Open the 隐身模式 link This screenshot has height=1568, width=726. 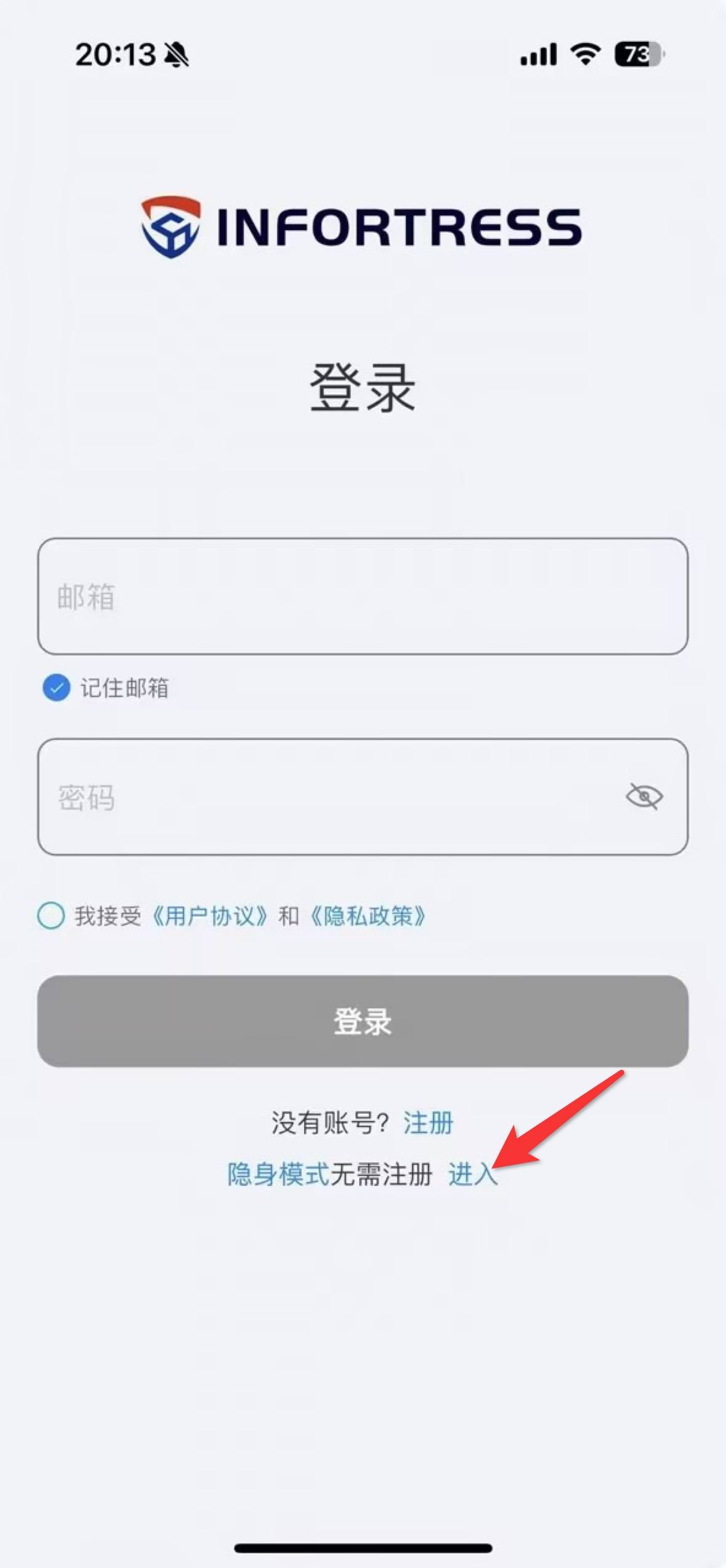click(278, 1174)
